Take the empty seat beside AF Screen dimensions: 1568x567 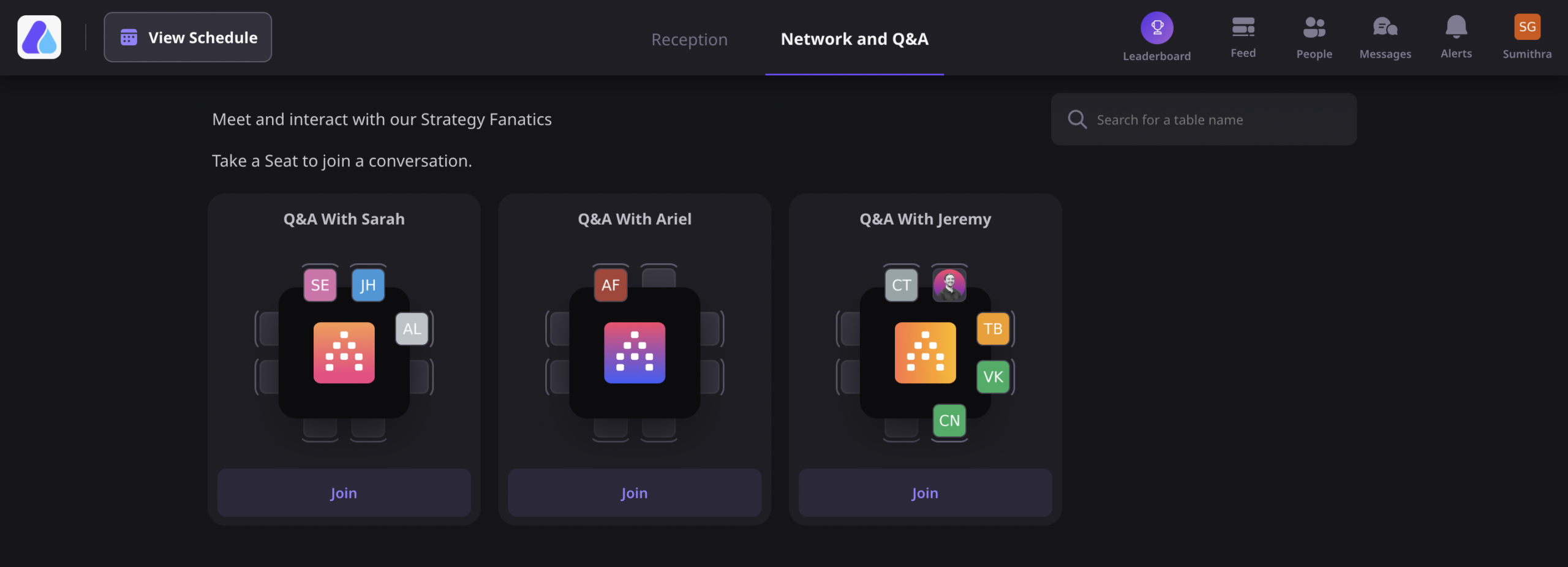point(658,277)
